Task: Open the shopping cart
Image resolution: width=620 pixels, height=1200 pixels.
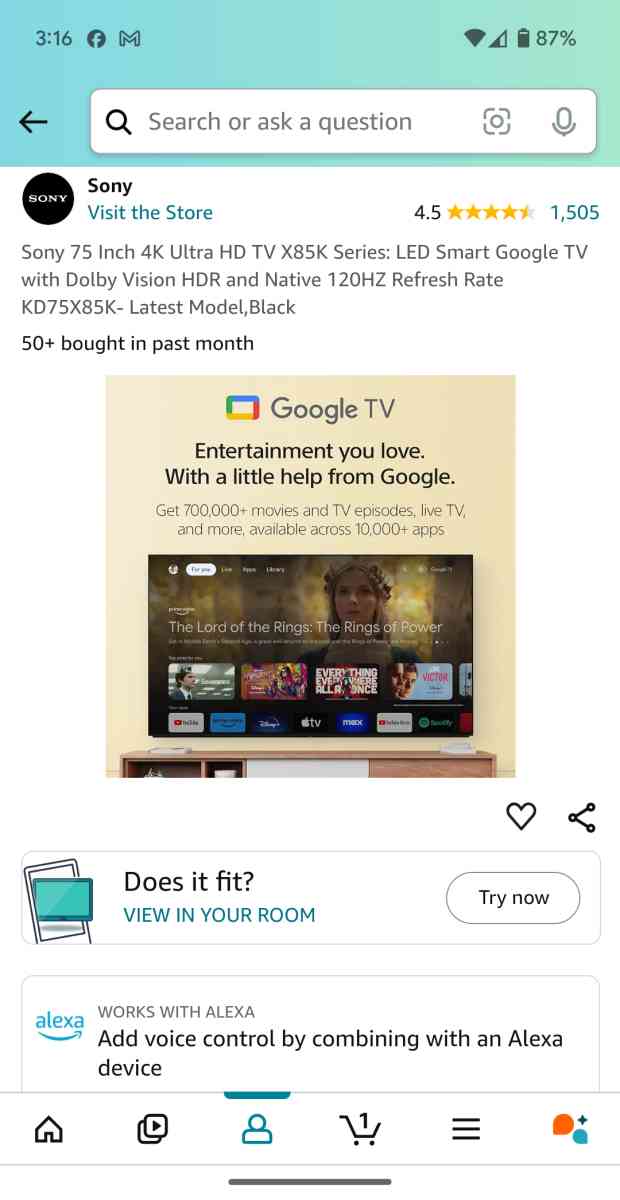Action: (361, 1129)
